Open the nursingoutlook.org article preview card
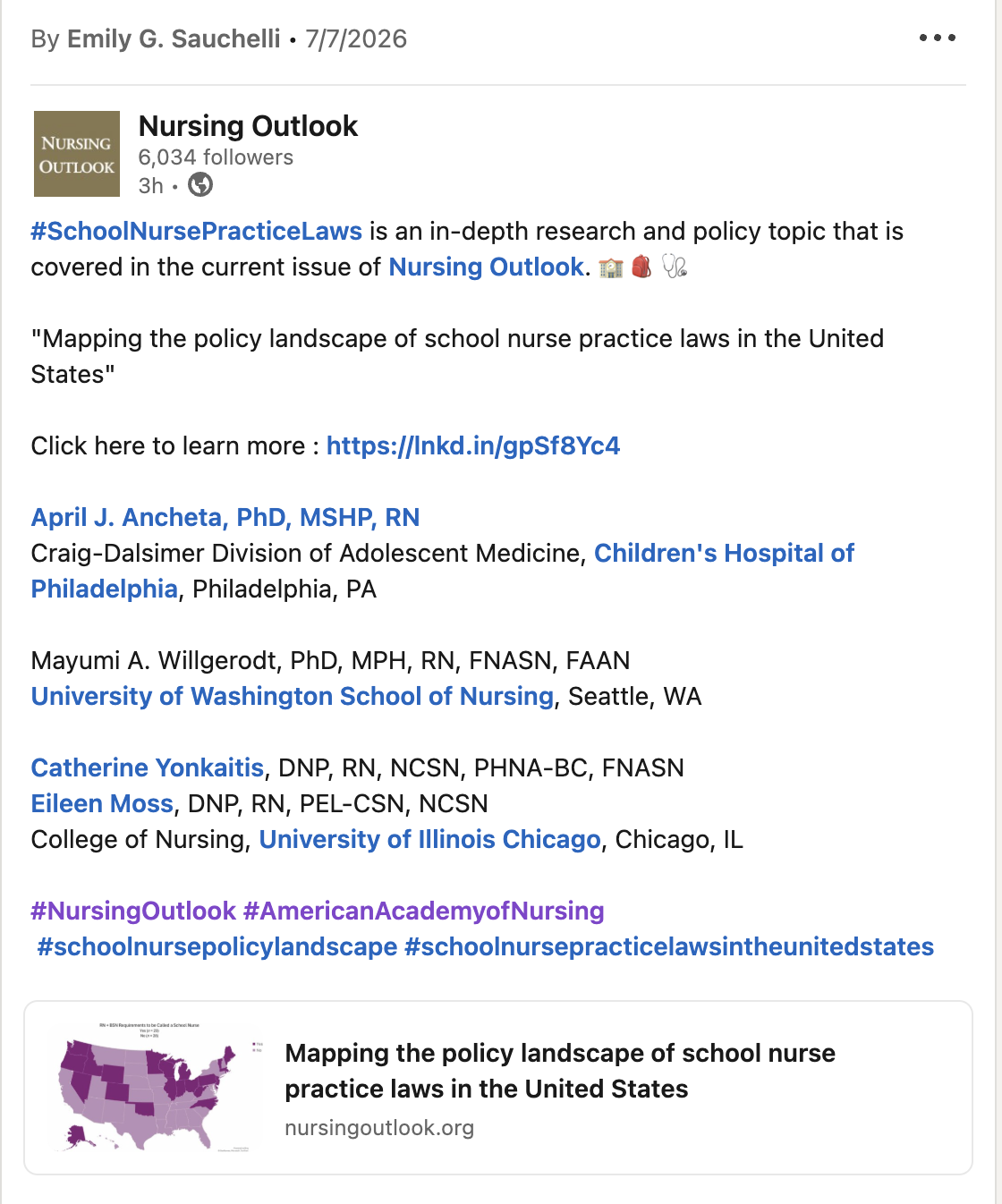Viewport: 1002px width, 1204px height. click(x=498, y=1088)
